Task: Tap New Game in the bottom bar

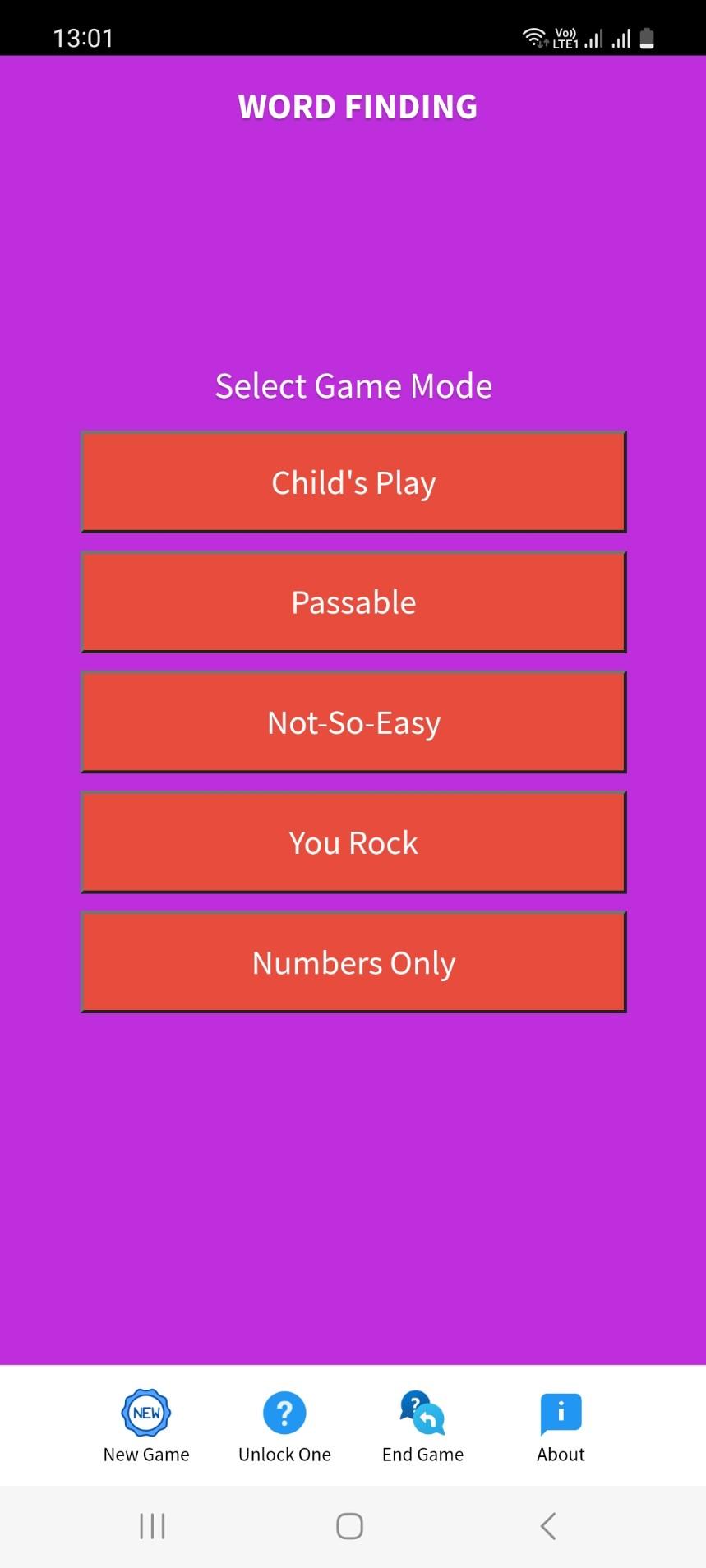Action: 146,1426
